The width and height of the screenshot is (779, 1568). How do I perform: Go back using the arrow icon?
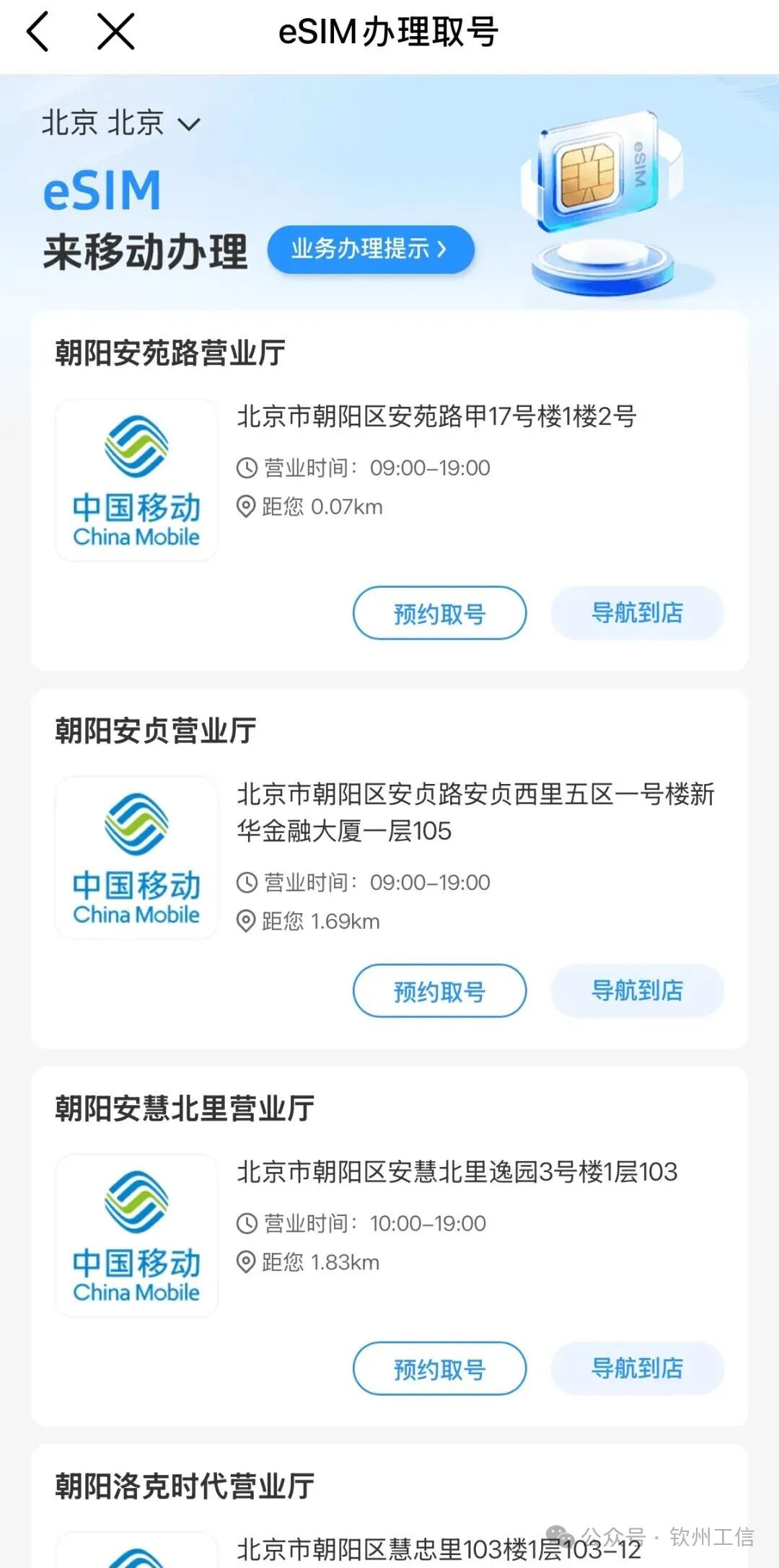pos(38,32)
